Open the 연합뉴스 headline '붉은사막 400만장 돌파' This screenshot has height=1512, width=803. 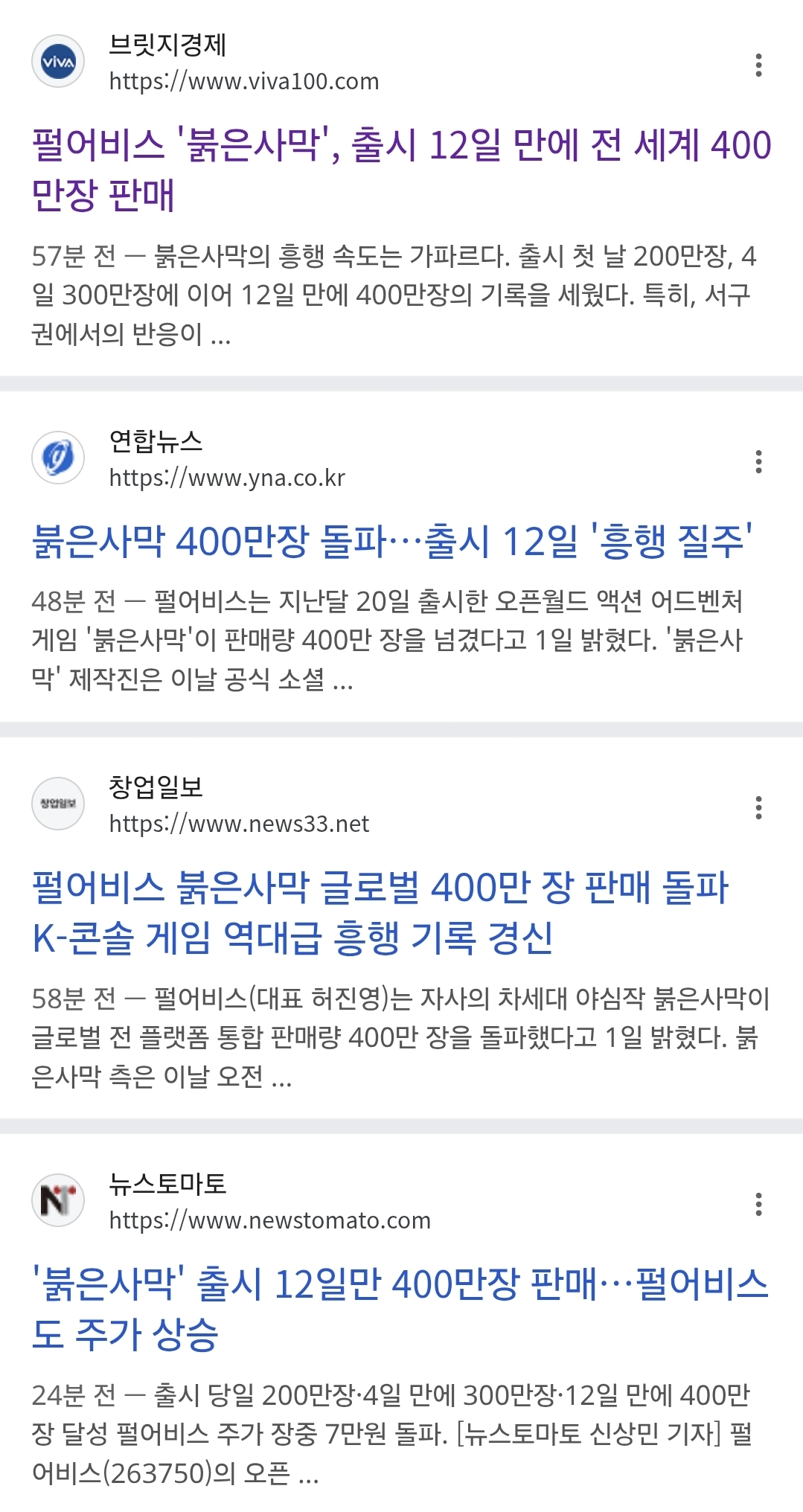[392, 541]
